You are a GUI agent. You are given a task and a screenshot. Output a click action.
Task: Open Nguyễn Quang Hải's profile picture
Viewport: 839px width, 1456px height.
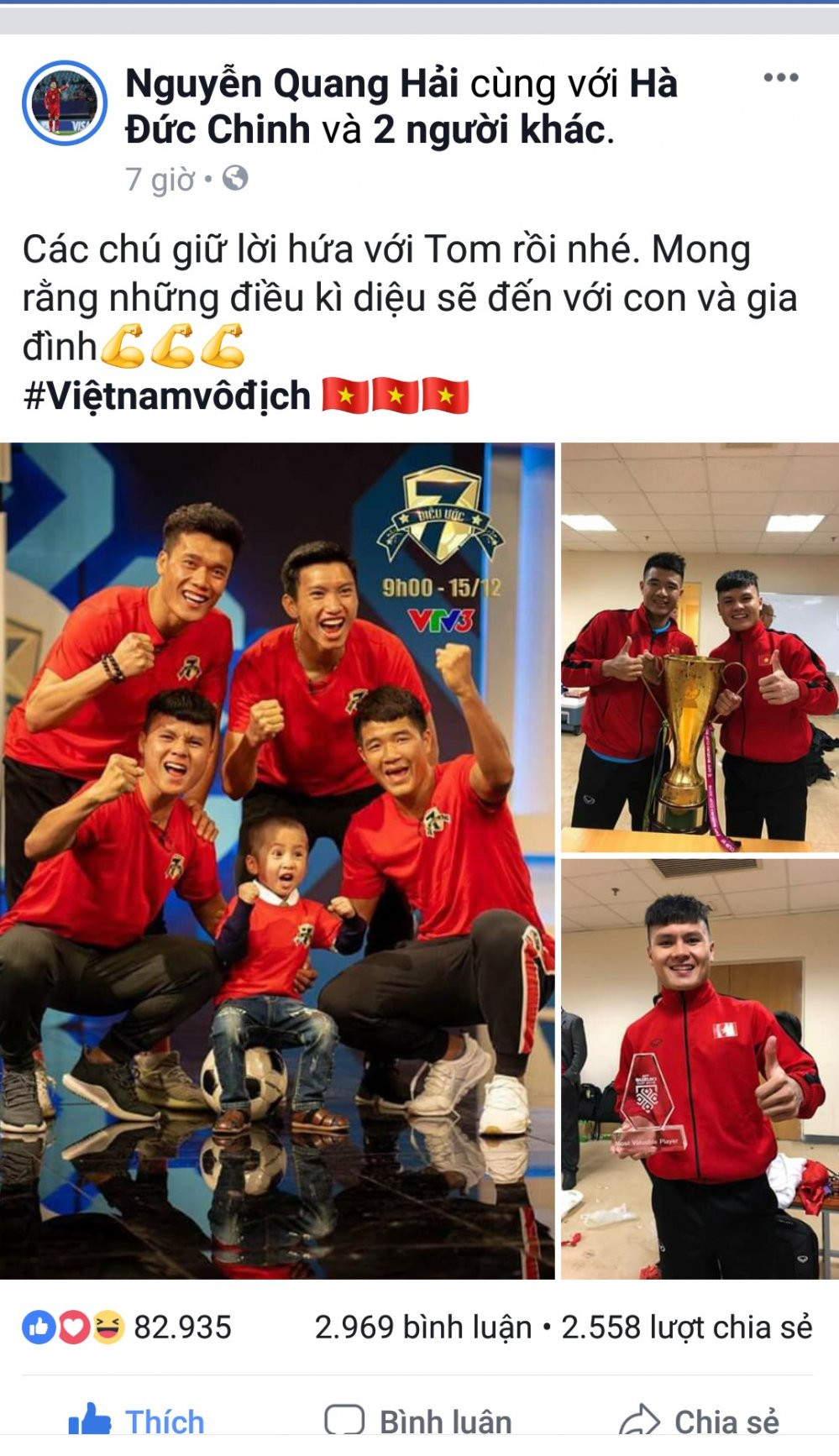coord(65,102)
